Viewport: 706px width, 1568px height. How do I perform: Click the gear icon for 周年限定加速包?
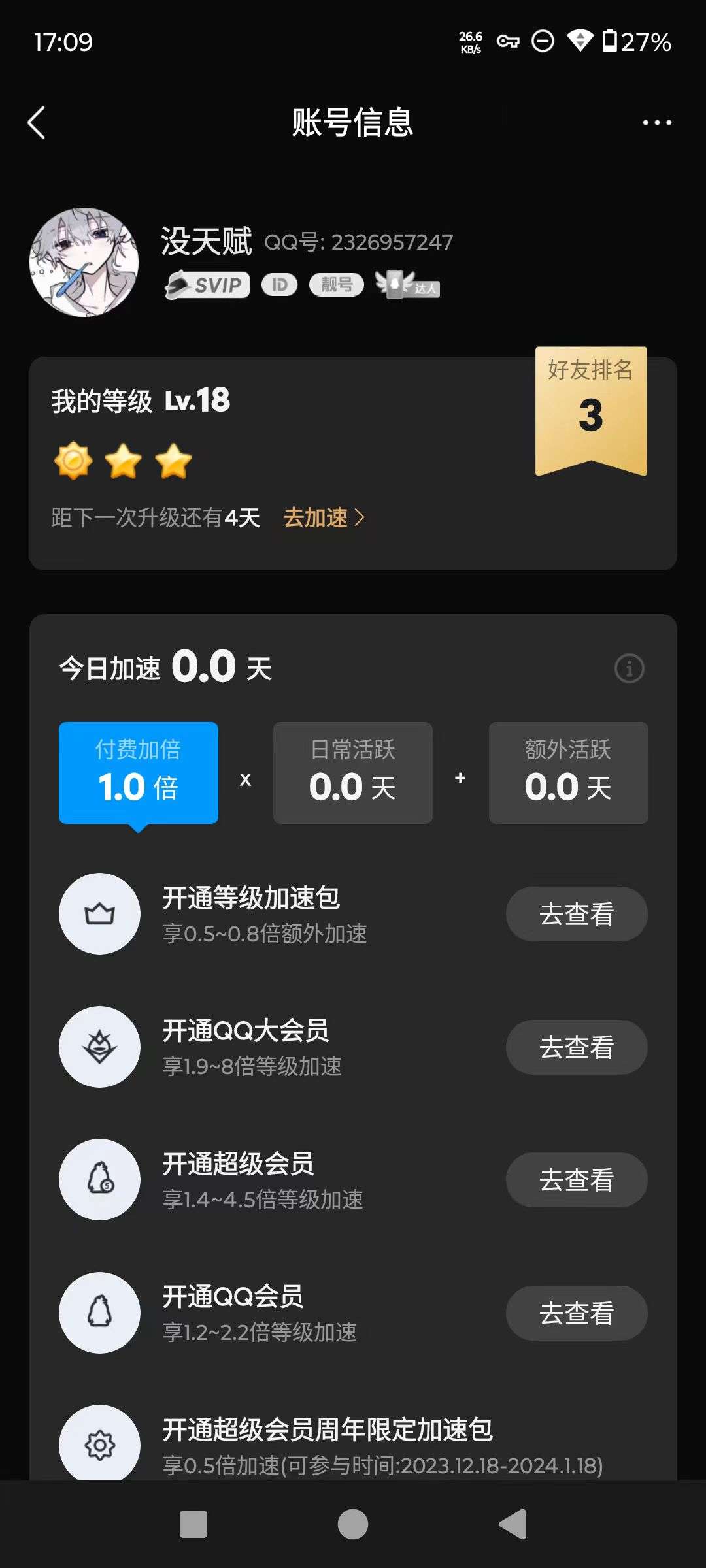[x=99, y=1445]
